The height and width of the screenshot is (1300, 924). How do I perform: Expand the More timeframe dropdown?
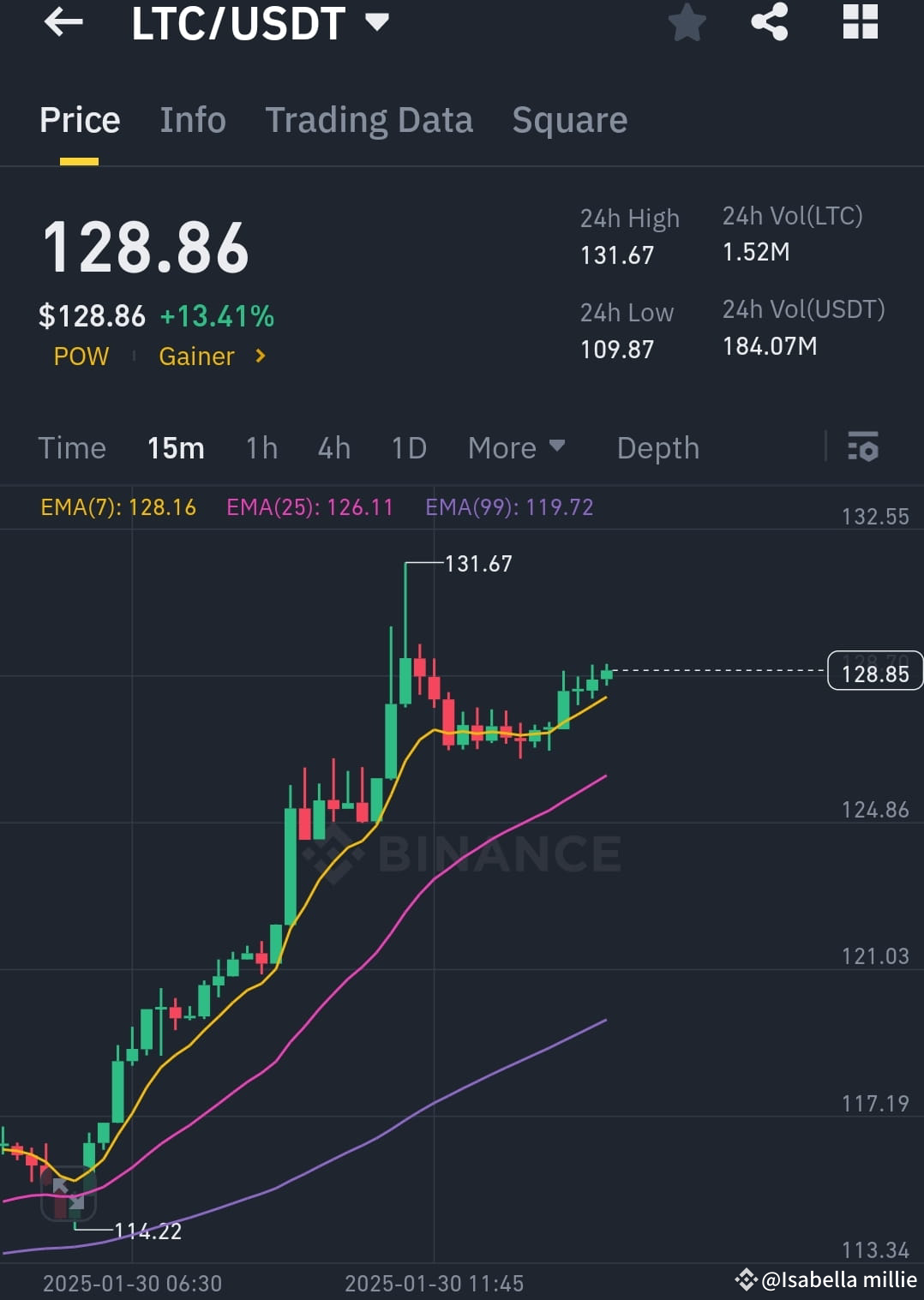click(x=516, y=447)
